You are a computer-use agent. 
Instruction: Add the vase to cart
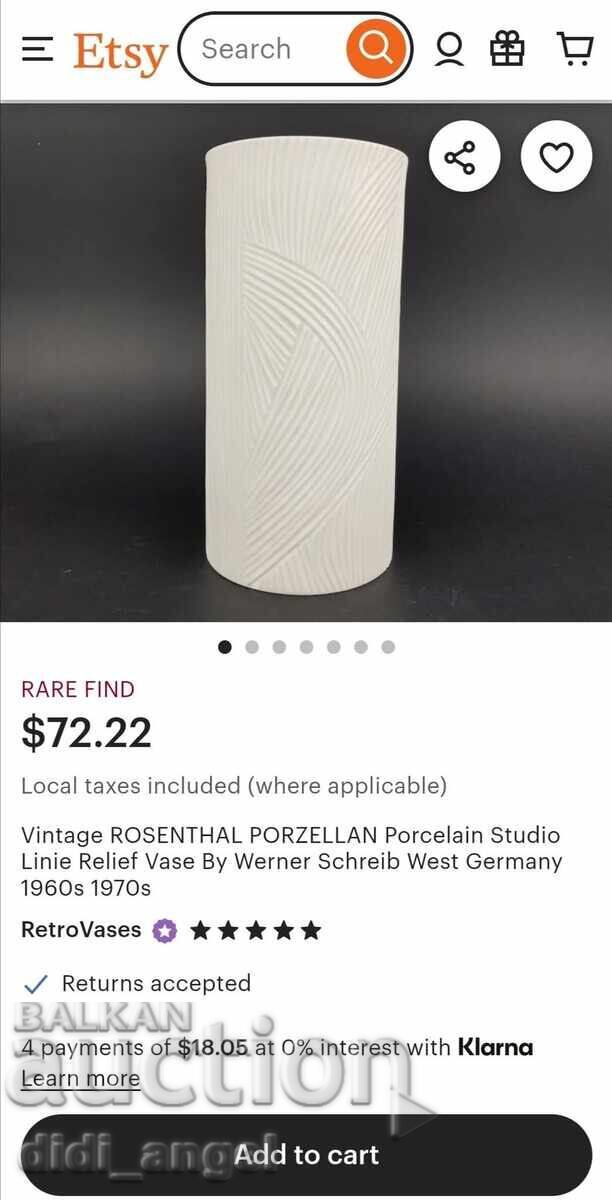click(x=306, y=1155)
